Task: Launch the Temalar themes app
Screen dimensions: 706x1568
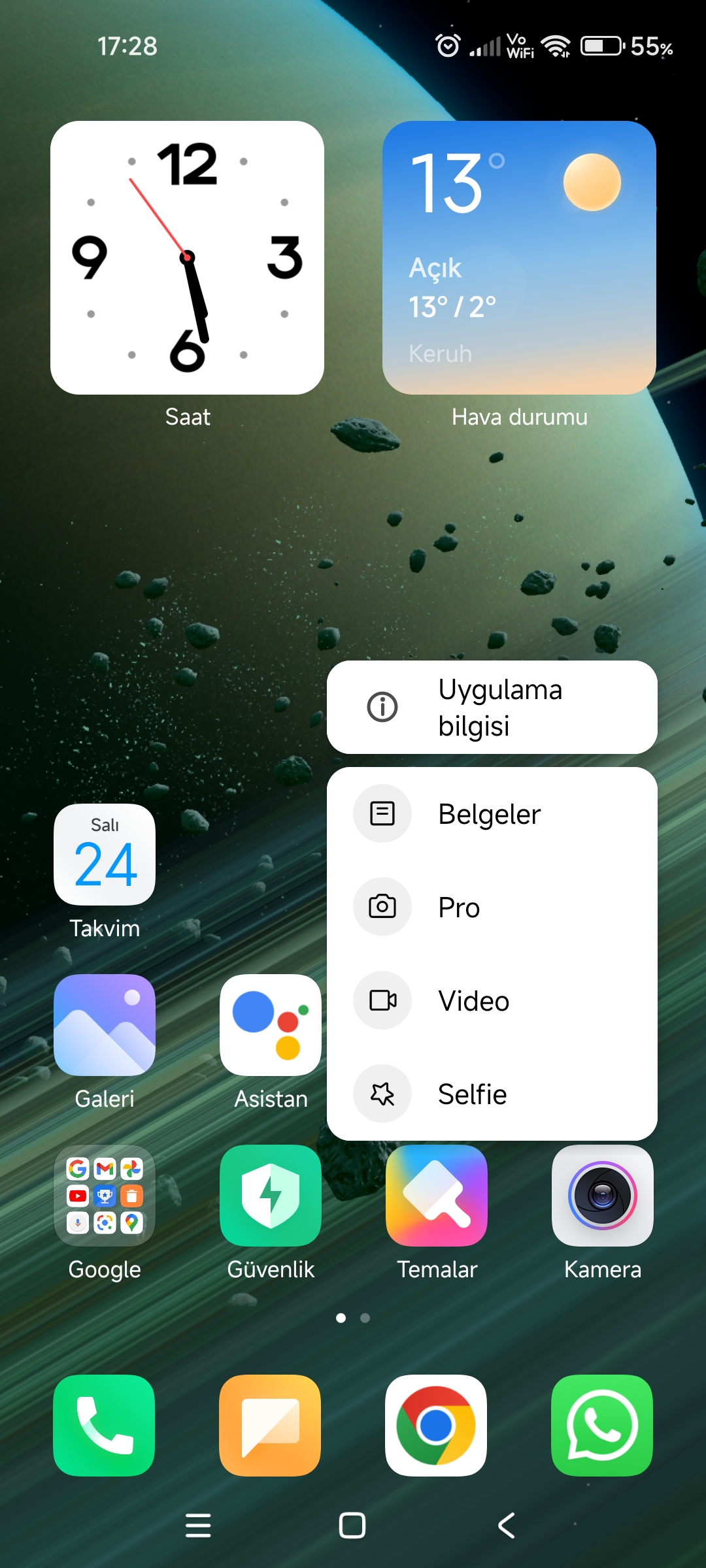Action: [x=437, y=1196]
